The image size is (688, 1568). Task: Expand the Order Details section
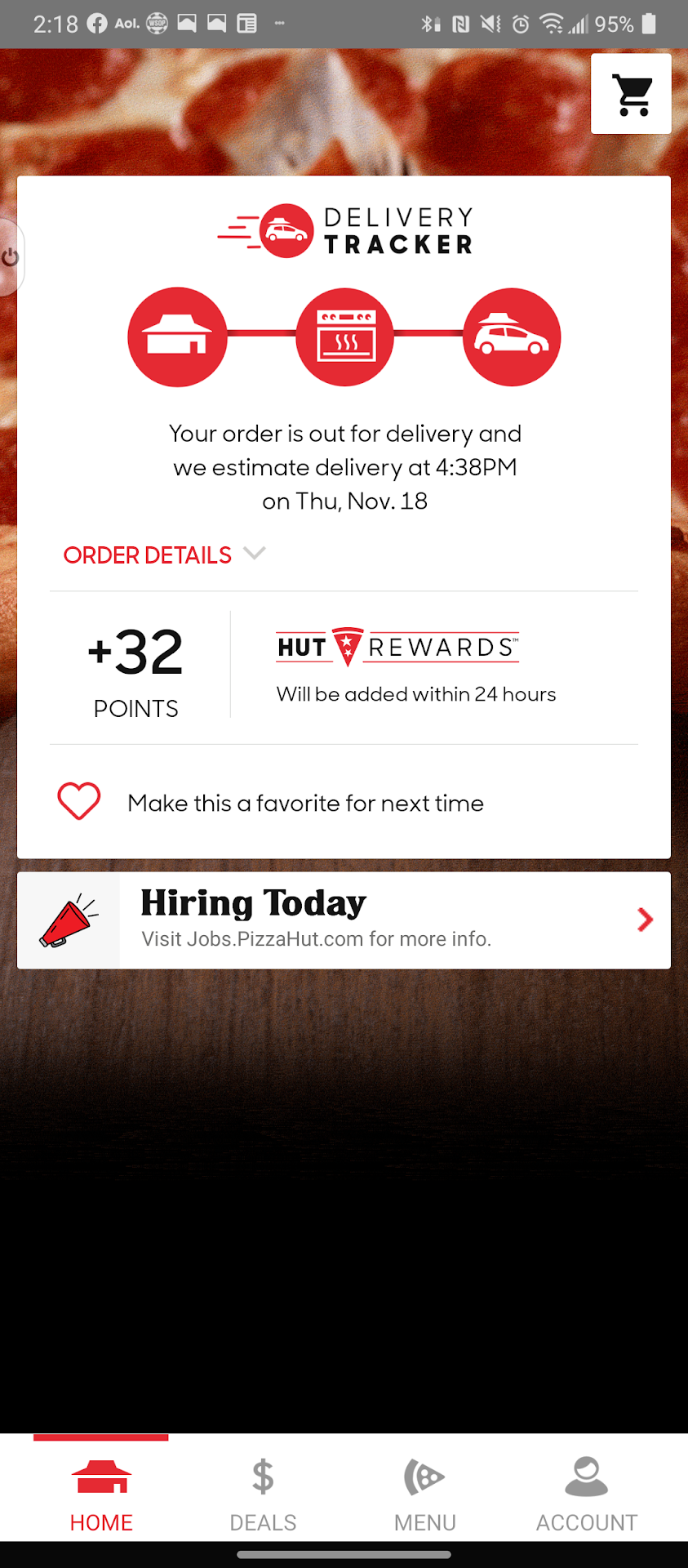click(164, 555)
